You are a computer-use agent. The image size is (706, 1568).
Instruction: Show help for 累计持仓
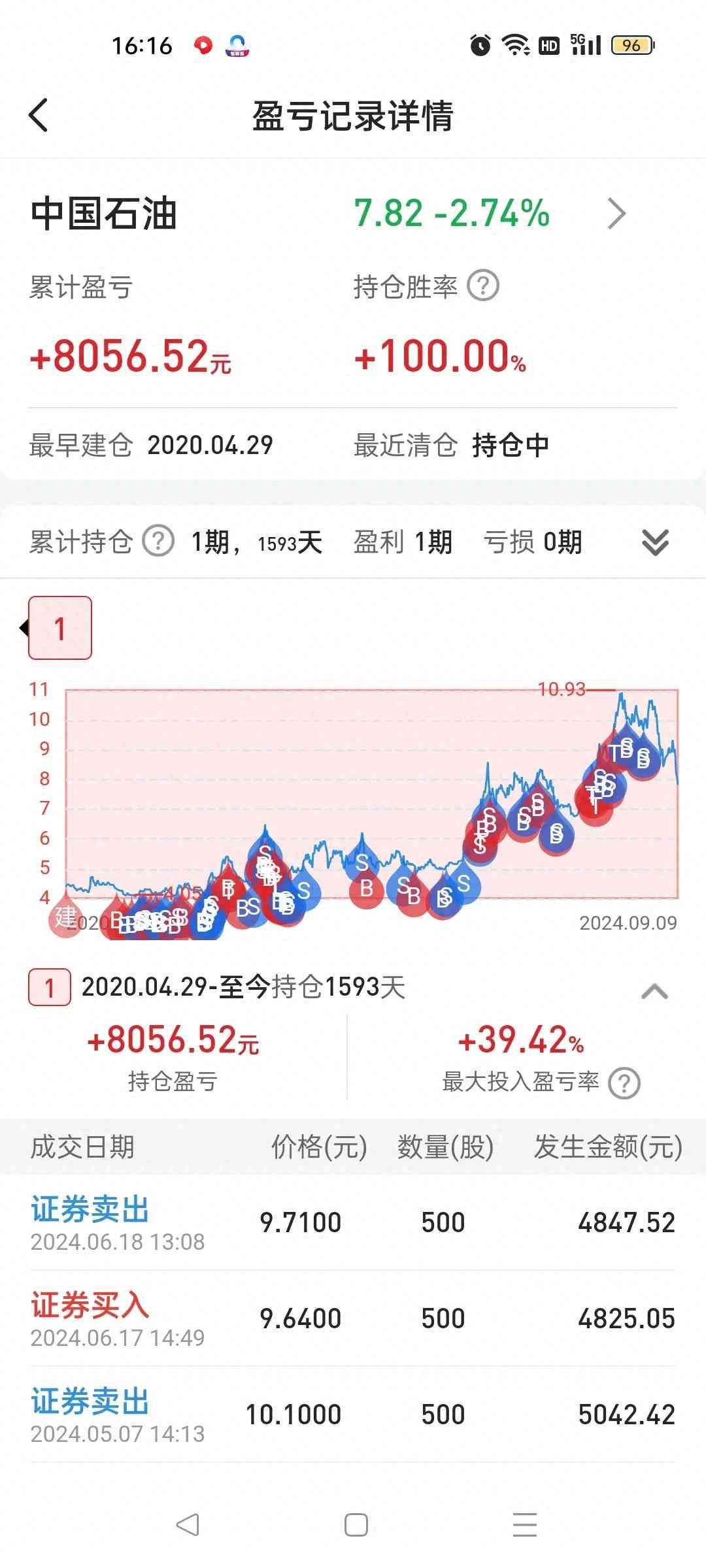pos(158,542)
